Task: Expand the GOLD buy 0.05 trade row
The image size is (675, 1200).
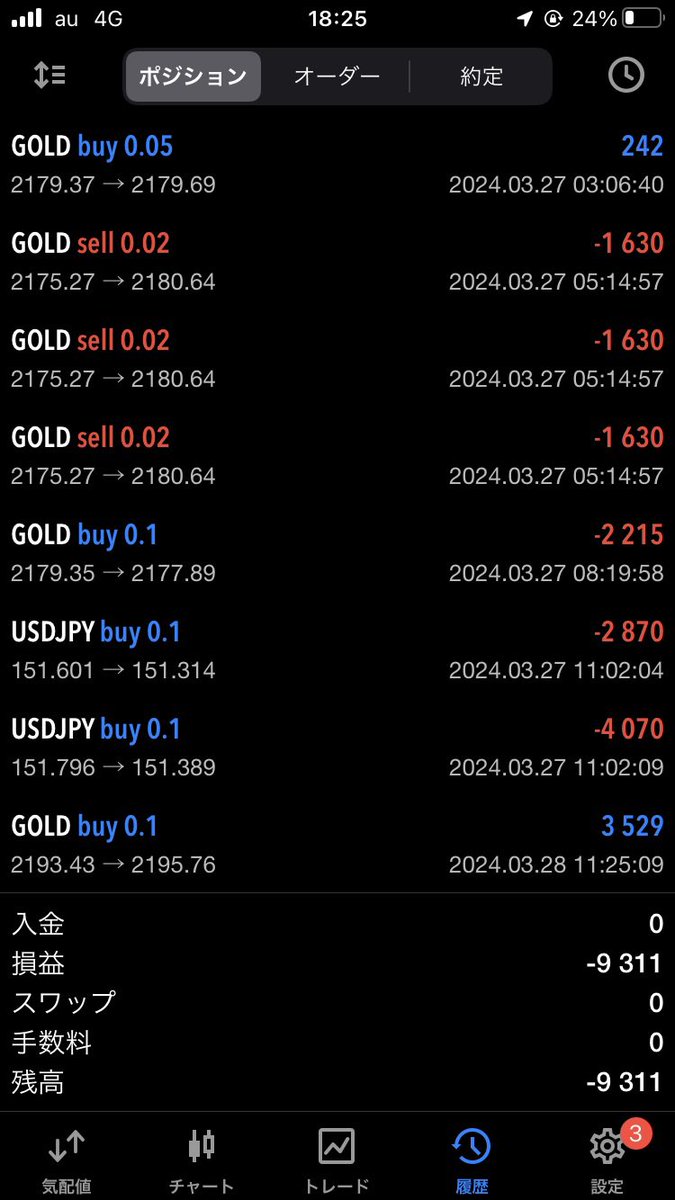Action: click(x=337, y=164)
